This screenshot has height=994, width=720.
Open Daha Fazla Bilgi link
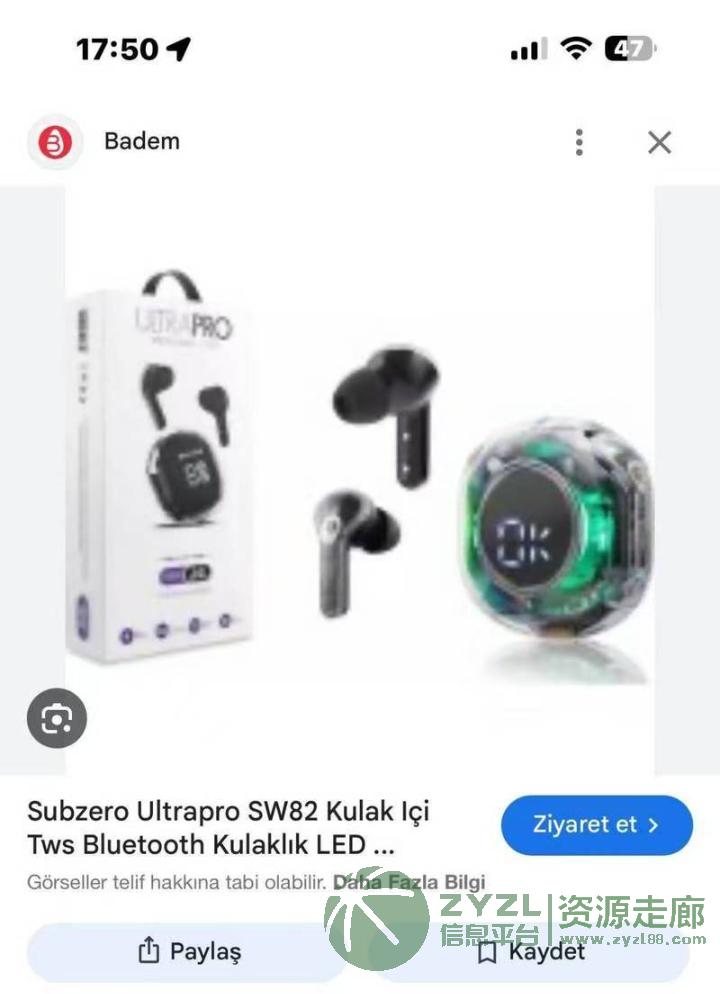[408, 882]
